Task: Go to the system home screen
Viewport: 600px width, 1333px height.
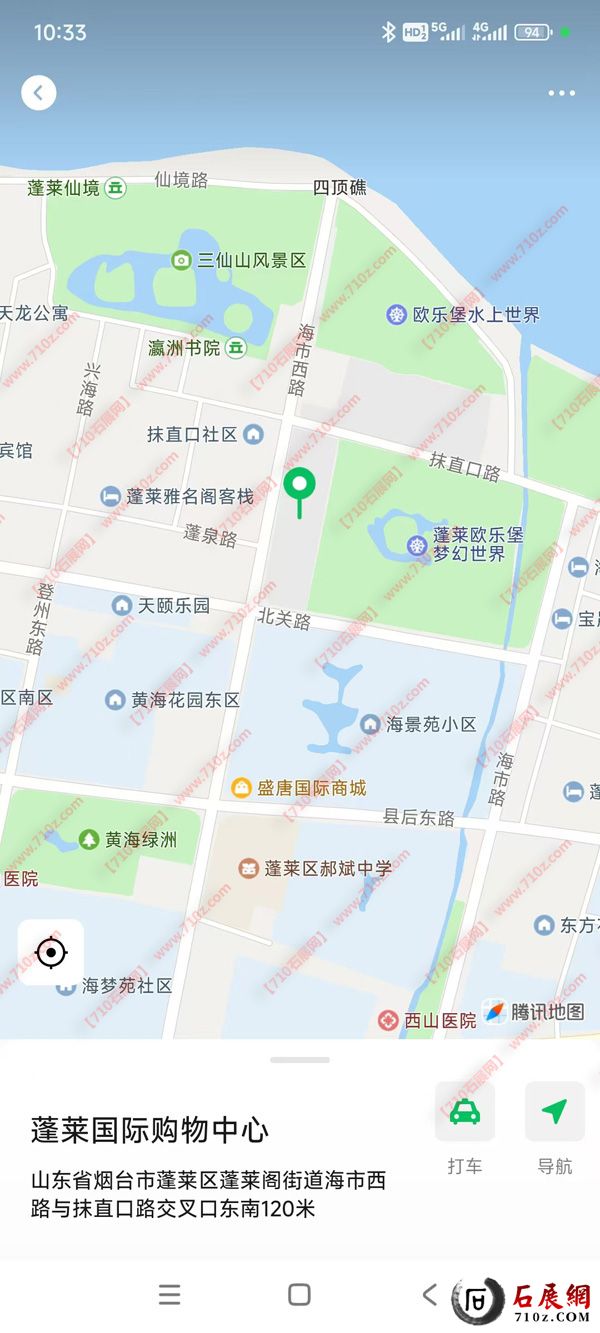Action: (299, 1295)
